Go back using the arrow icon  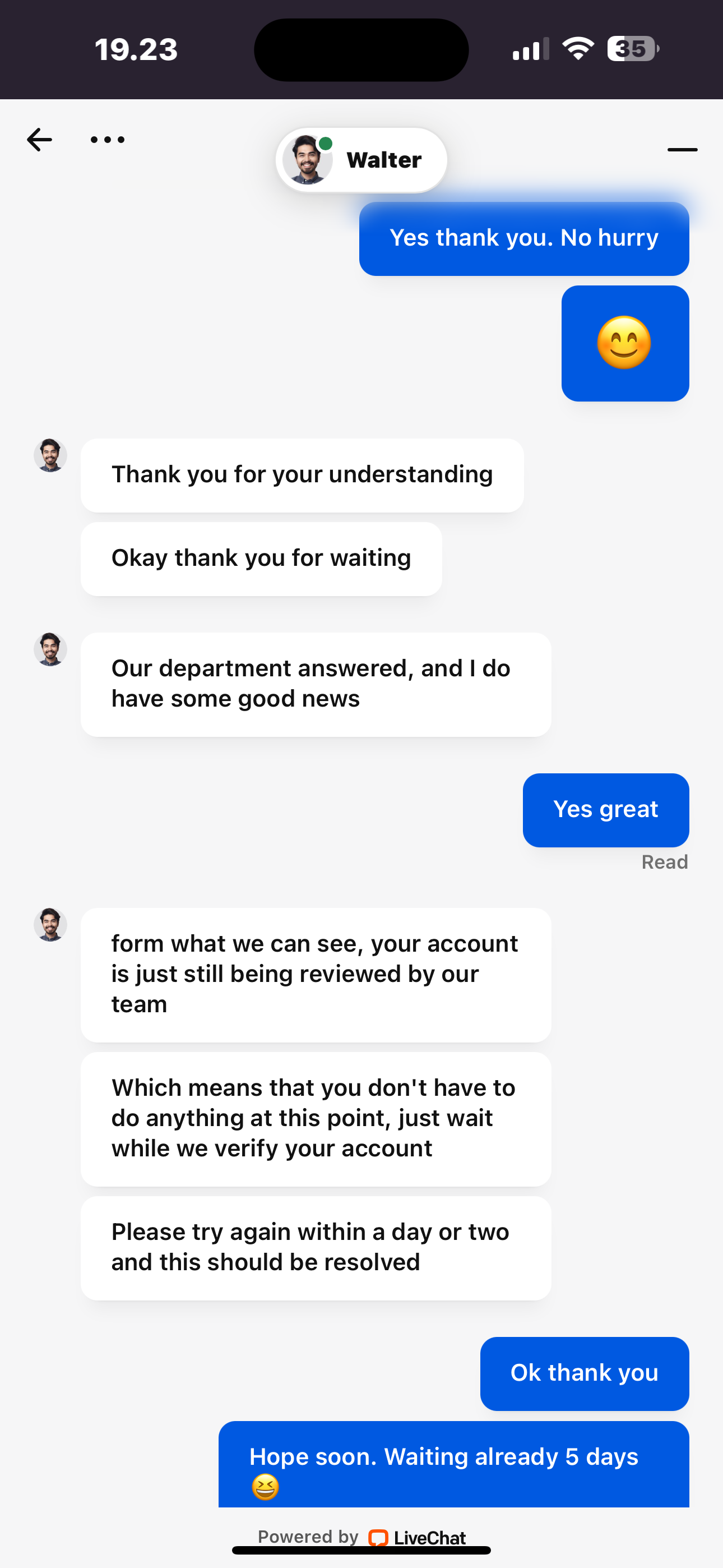(x=40, y=140)
